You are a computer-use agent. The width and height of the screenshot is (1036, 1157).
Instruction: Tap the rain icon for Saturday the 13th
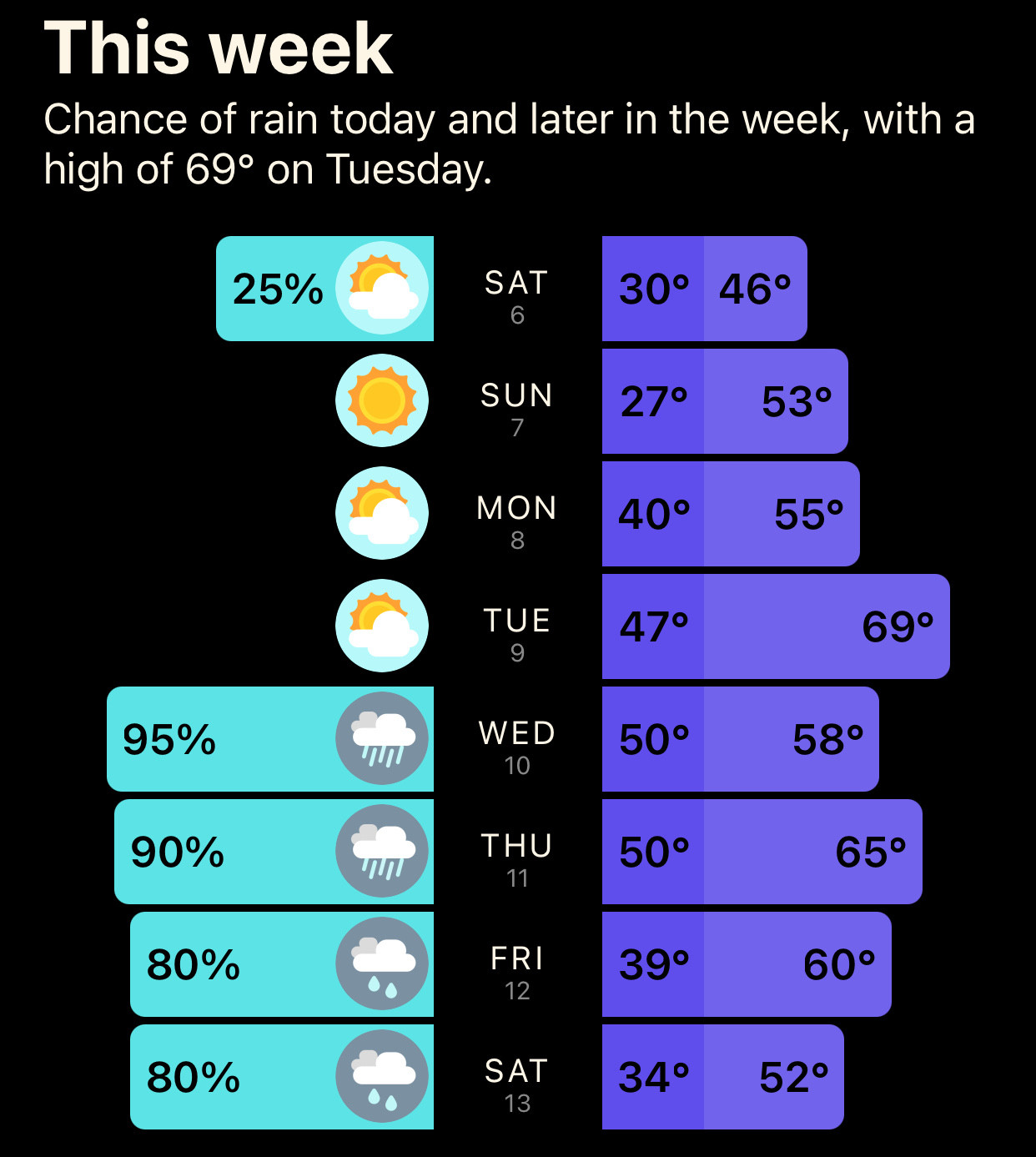381,1078
